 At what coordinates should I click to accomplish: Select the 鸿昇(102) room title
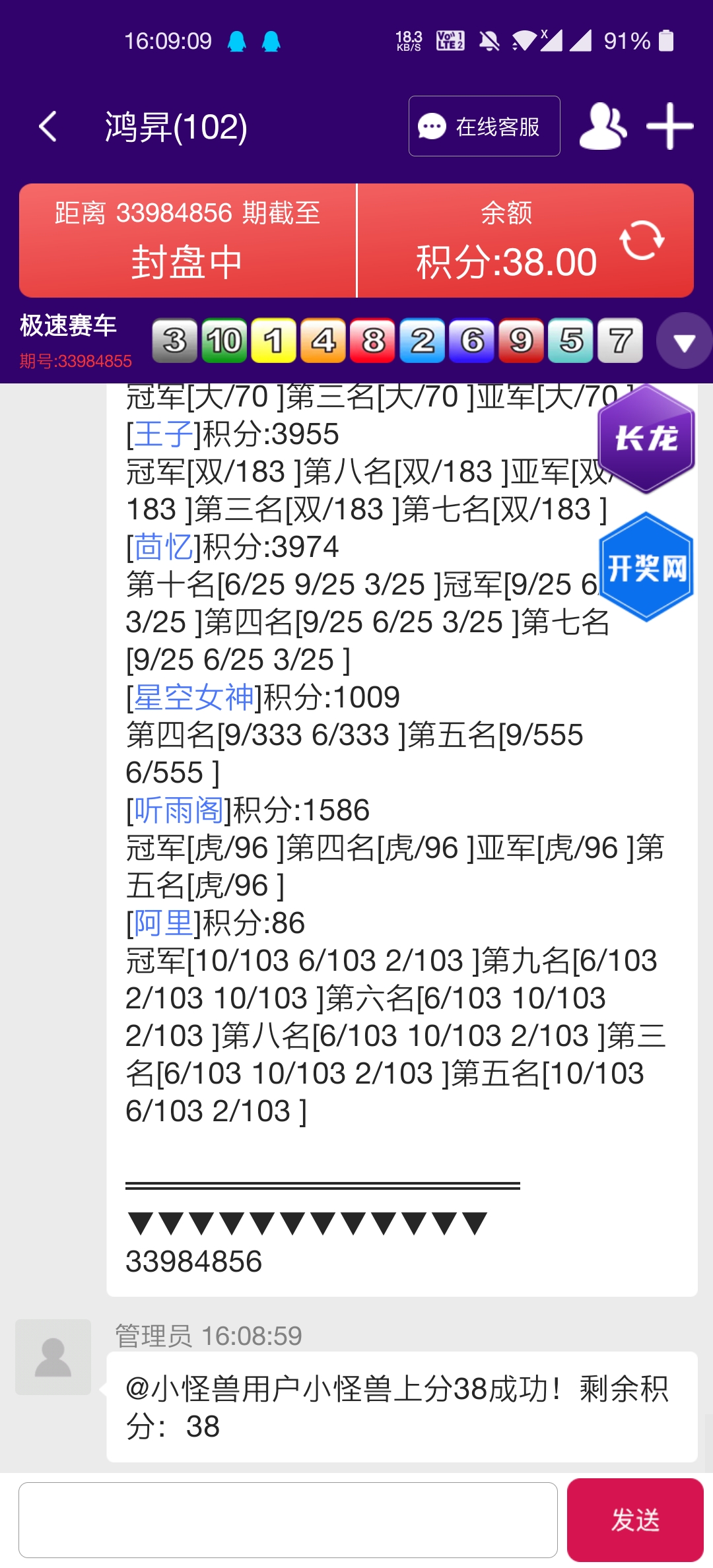(x=173, y=127)
